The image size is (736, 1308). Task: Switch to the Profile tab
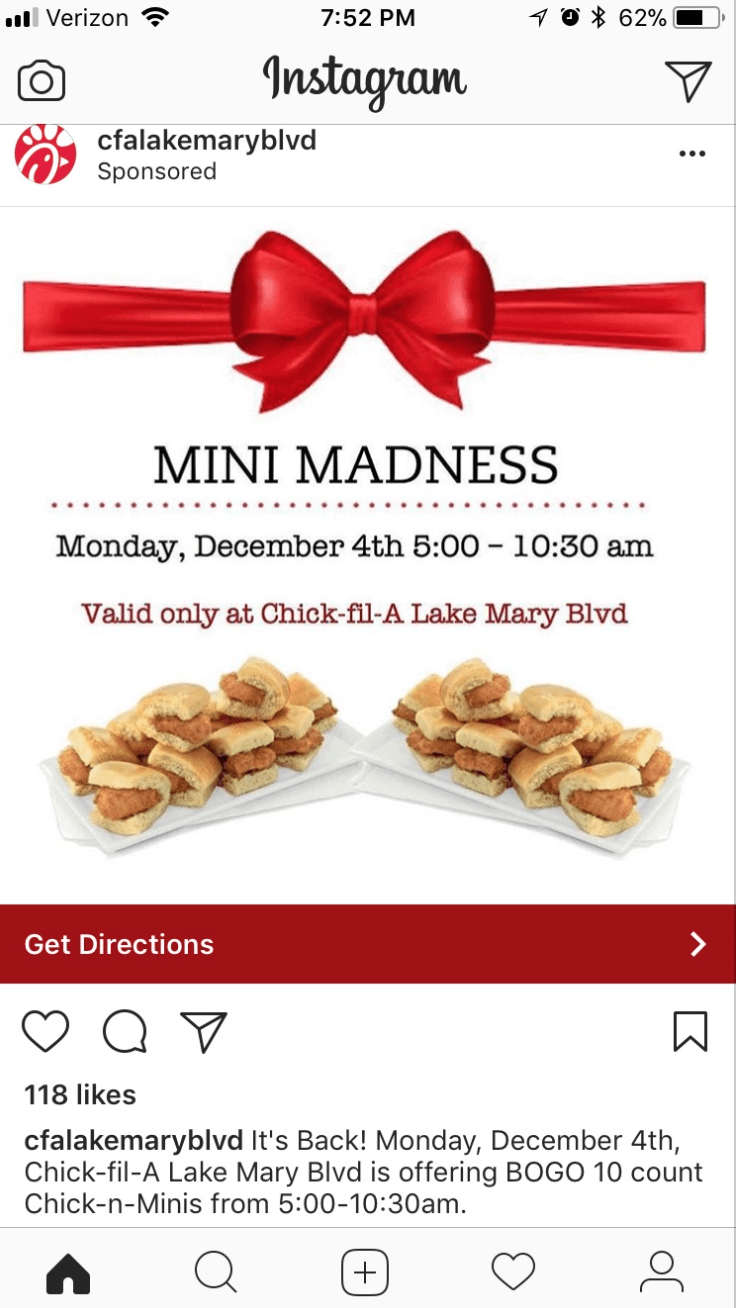(662, 1272)
